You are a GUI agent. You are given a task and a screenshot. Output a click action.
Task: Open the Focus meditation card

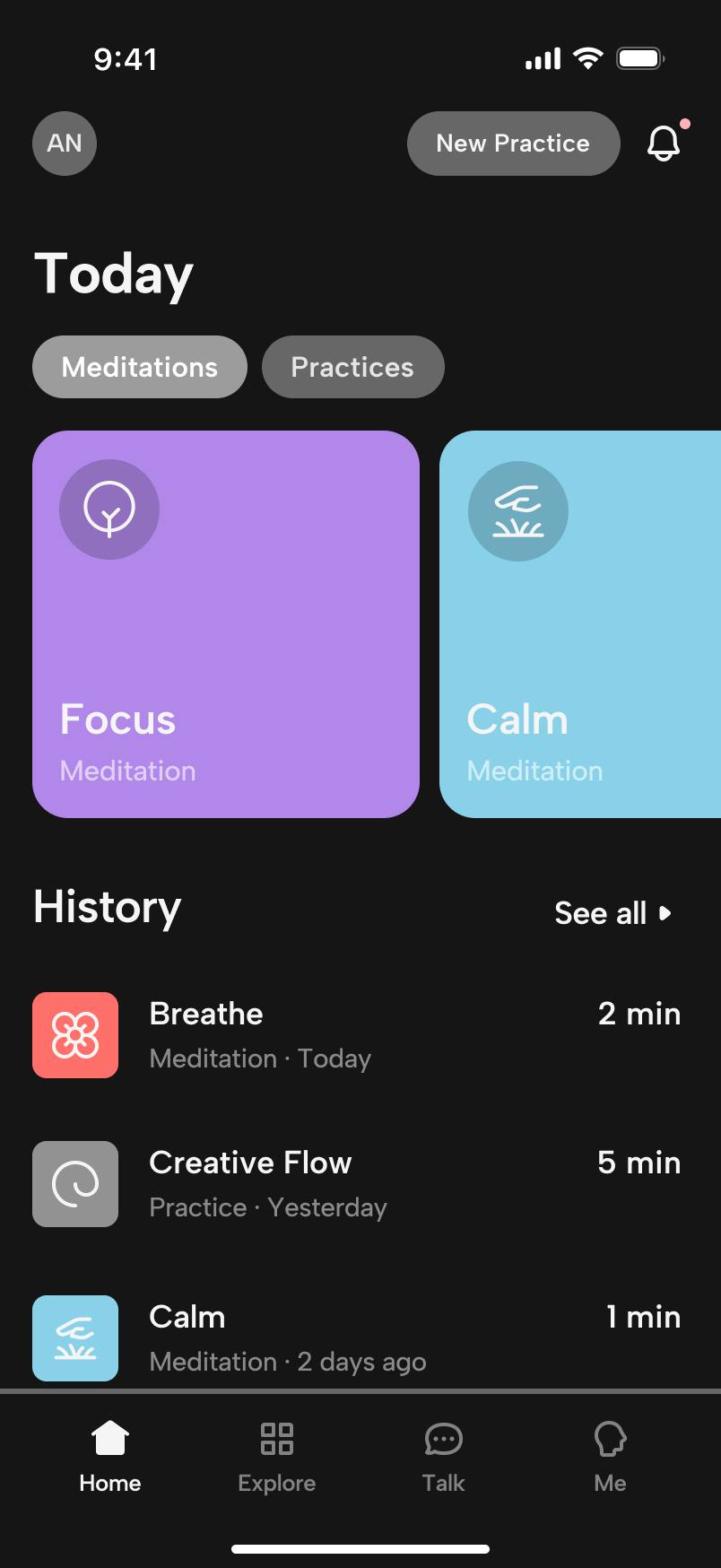(x=226, y=624)
